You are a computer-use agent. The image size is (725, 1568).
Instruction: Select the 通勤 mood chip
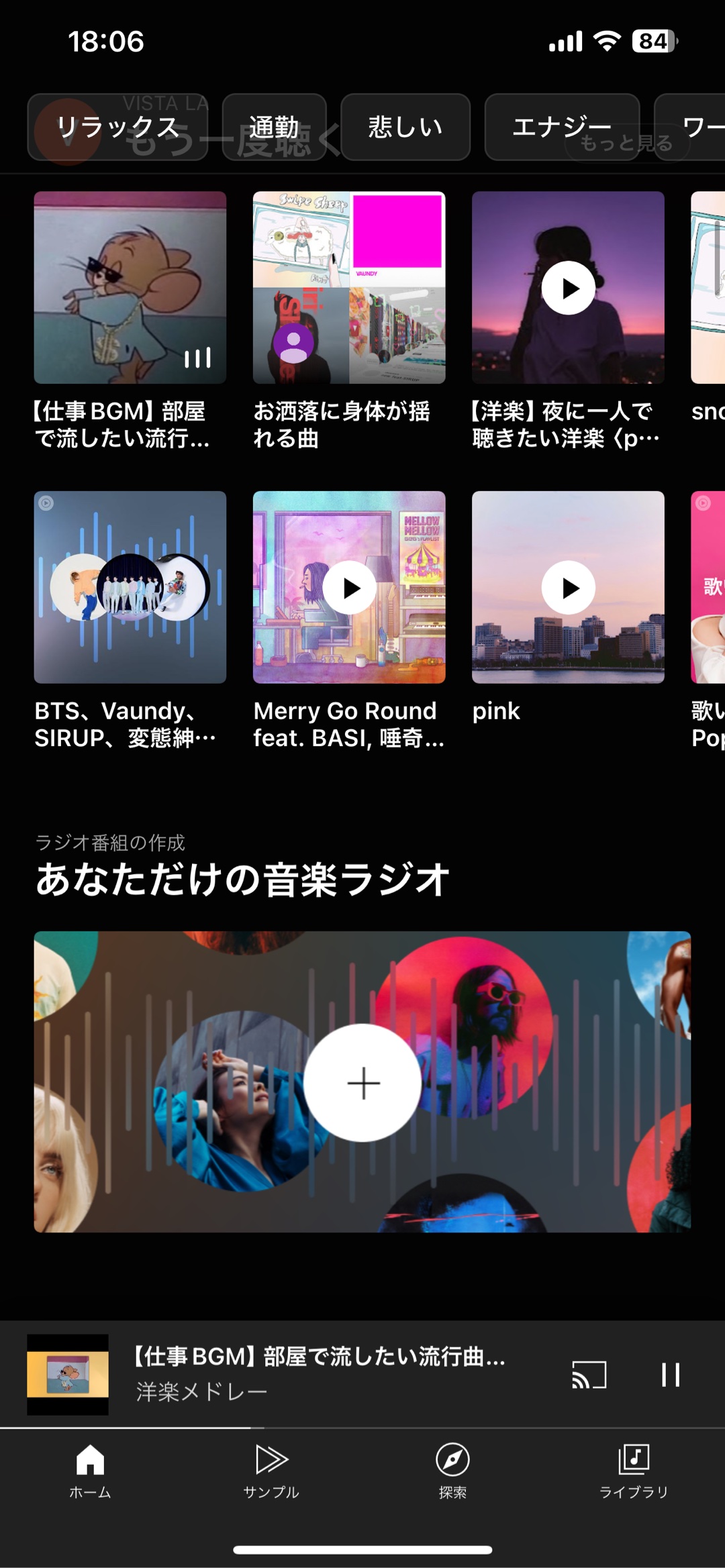click(274, 127)
